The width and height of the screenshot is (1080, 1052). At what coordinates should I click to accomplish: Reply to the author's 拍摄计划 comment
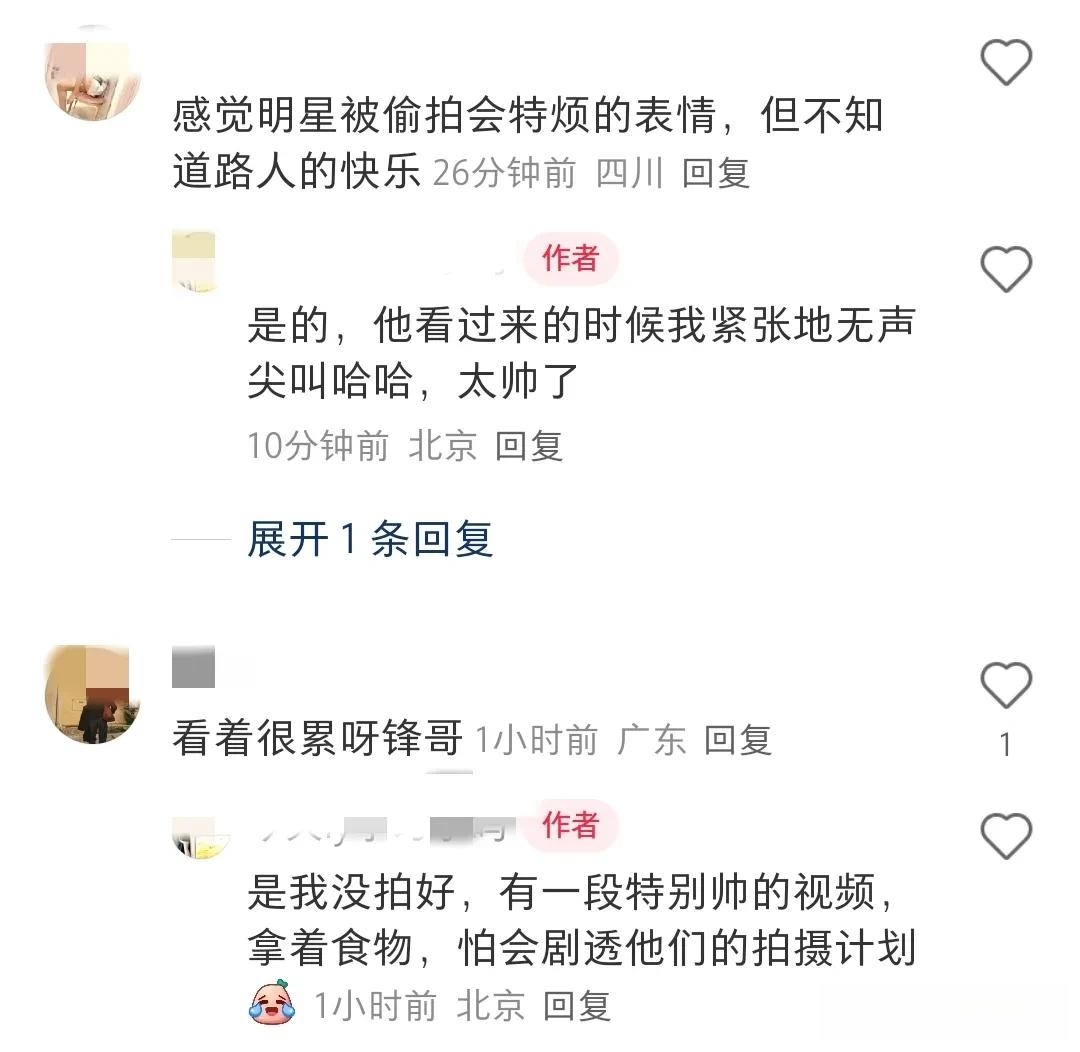(x=577, y=1005)
